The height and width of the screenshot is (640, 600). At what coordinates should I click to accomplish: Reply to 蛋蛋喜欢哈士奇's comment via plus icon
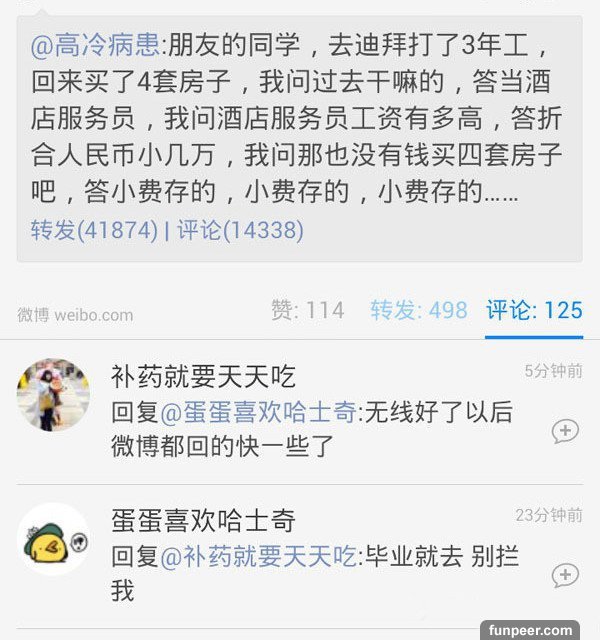[x=565, y=575]
